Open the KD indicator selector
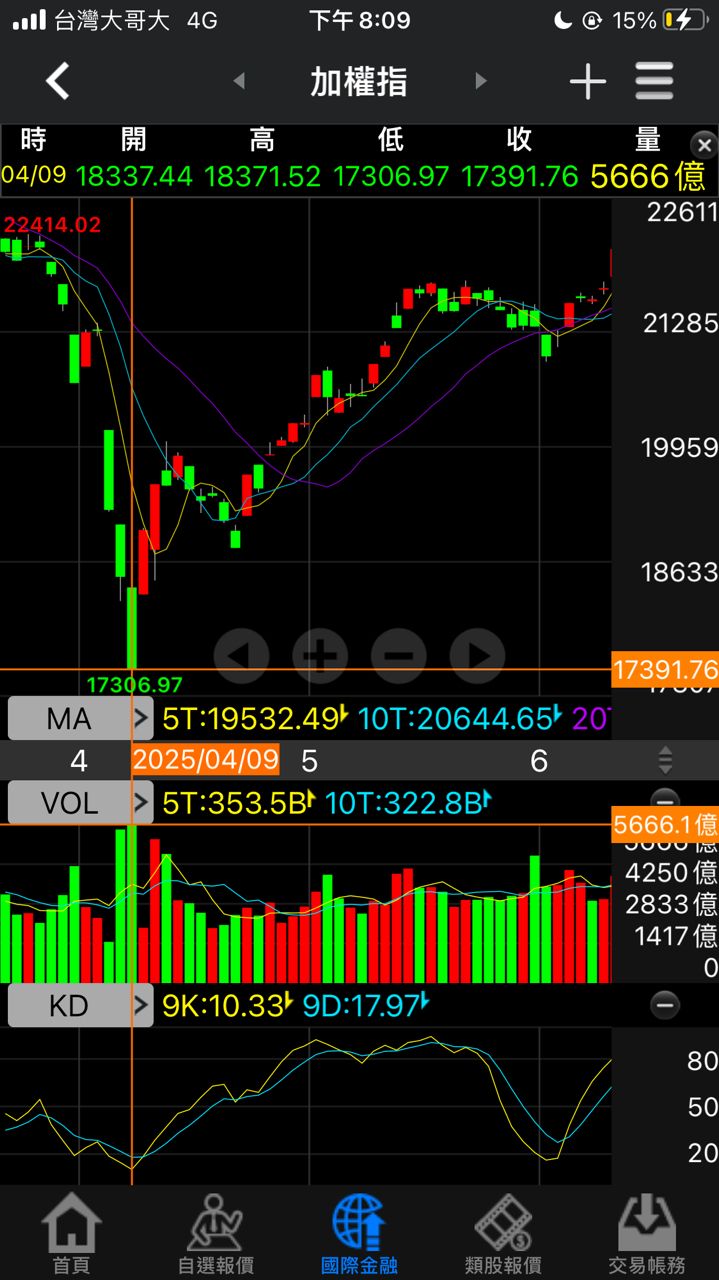The image size is (719, 1280). point(80,1005)
